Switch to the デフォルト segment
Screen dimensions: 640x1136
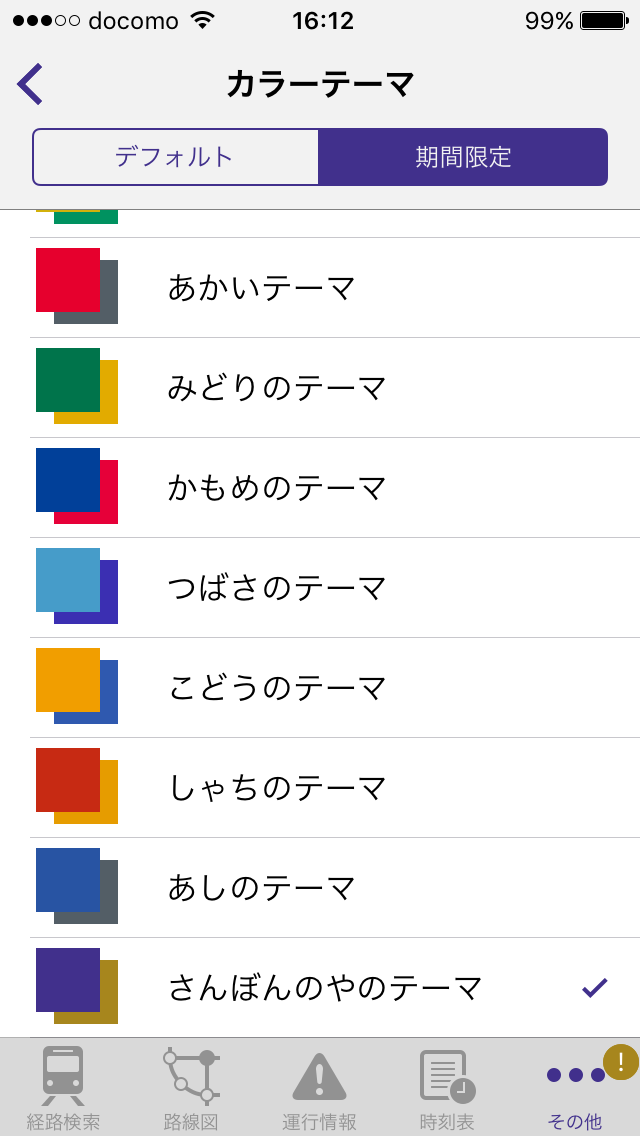point(175,157)
